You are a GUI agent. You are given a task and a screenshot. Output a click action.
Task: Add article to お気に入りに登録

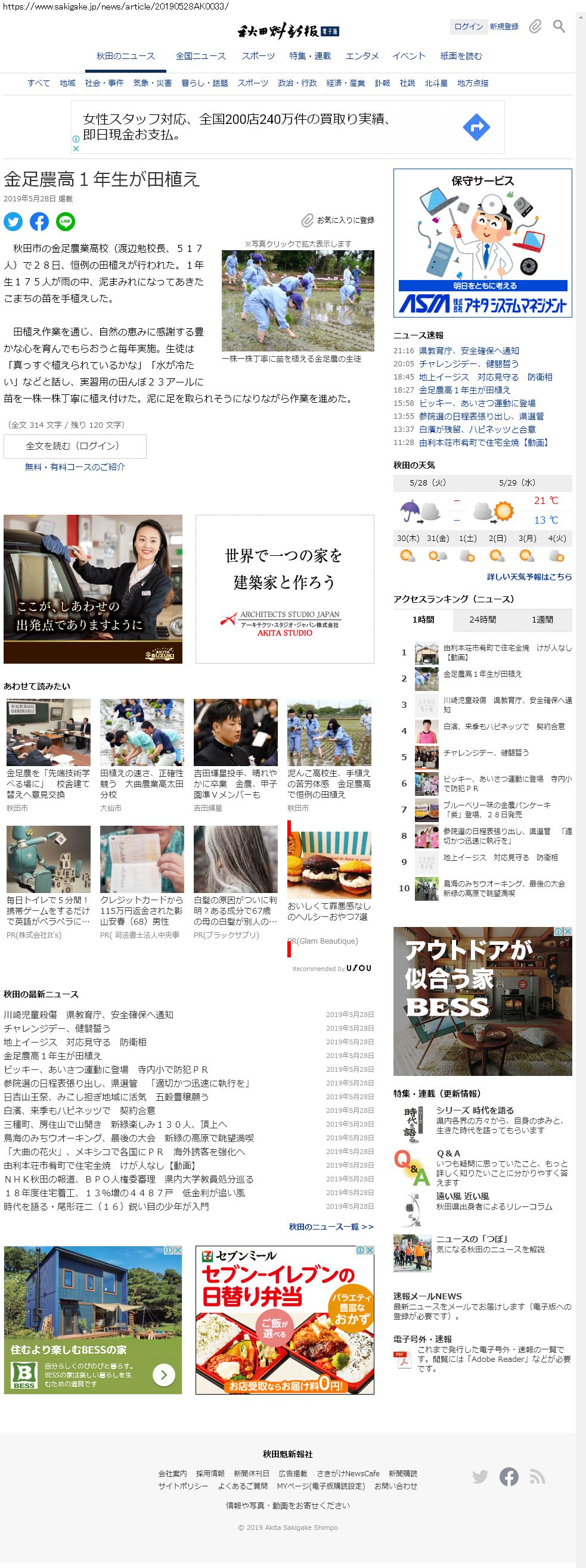[x=339, y=220]
